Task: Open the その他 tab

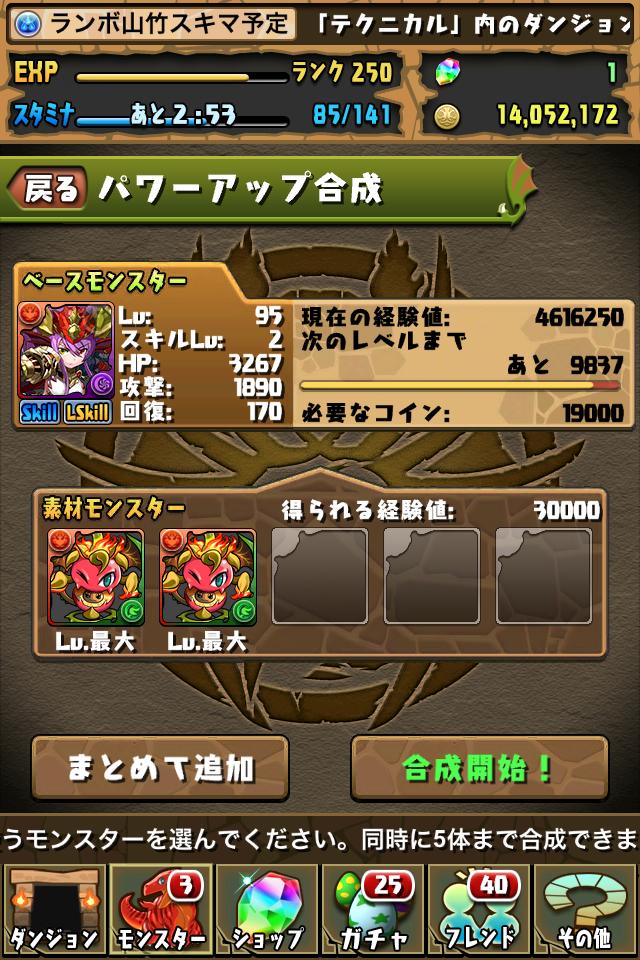Action: (x=586, y=909)
